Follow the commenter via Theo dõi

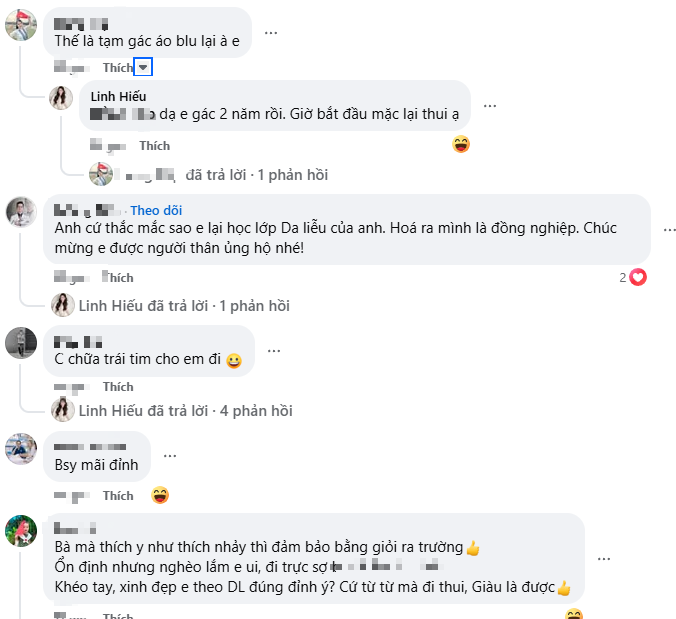[x=157, y=210]
